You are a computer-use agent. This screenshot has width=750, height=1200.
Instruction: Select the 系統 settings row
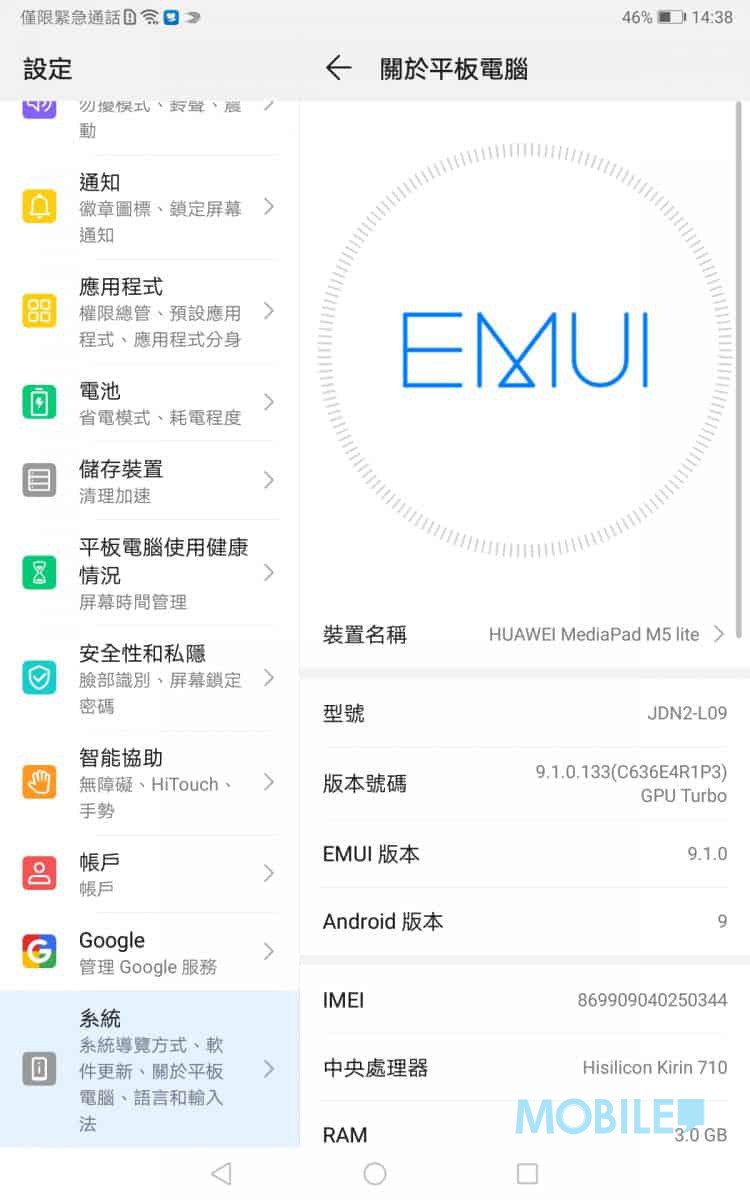150,1070
